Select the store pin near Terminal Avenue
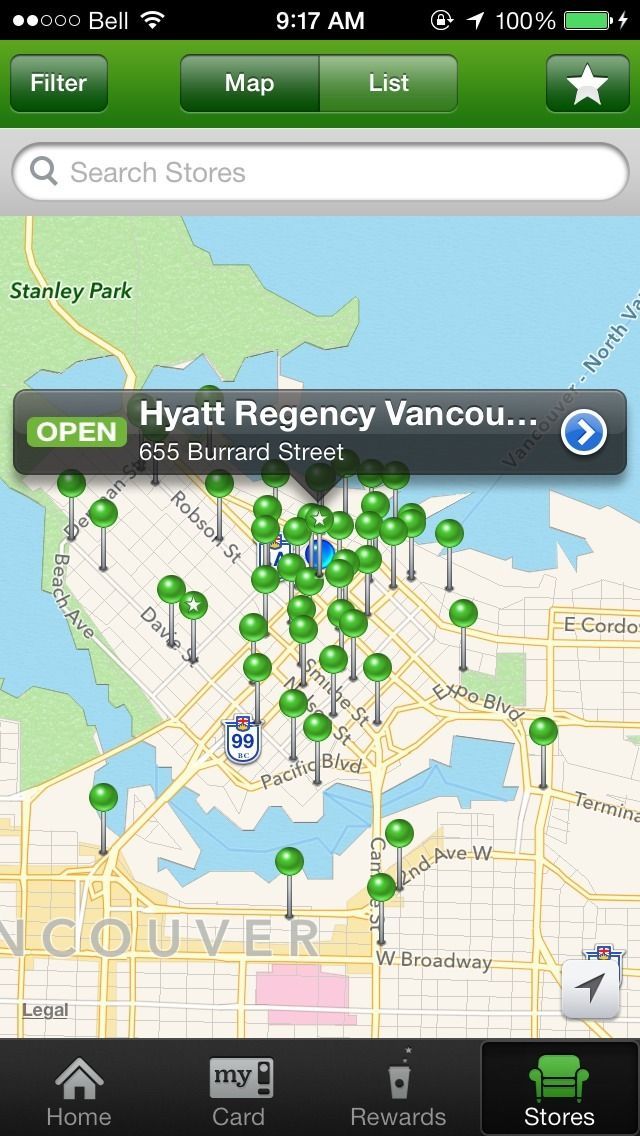Viewport: 640px width, 1136px height. pos(544,732)
